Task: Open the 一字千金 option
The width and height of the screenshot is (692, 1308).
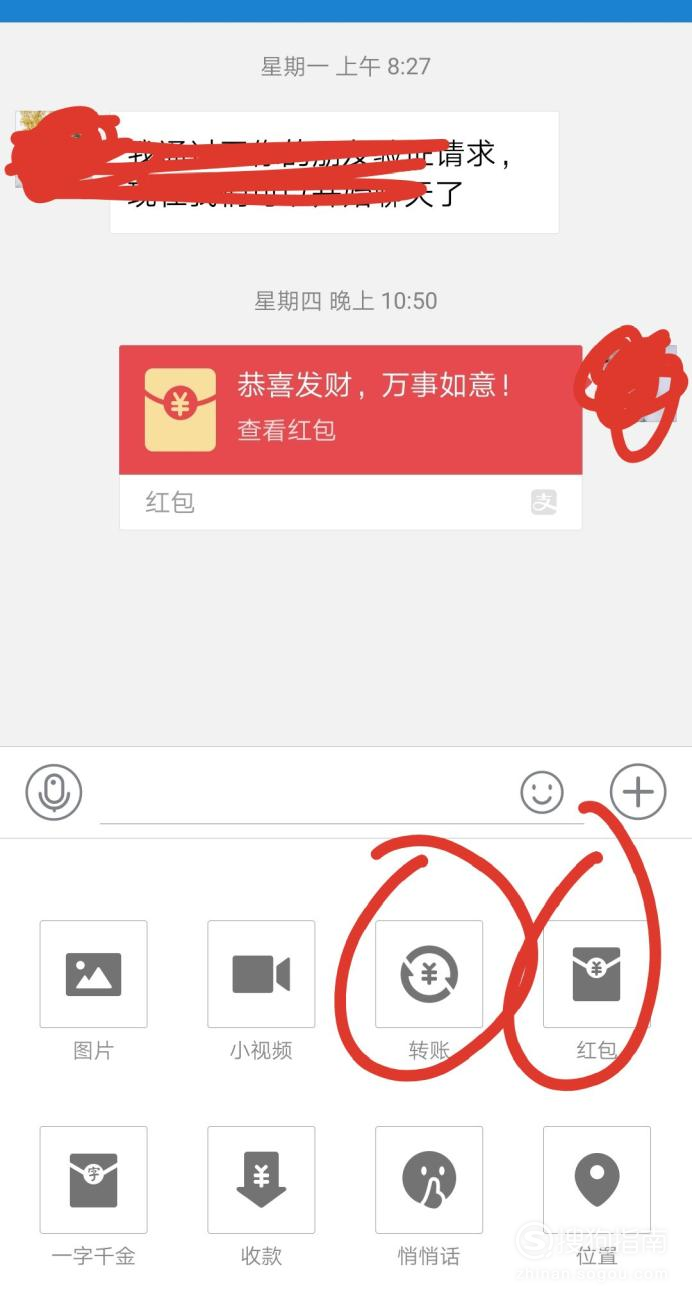Action: 94,1180
